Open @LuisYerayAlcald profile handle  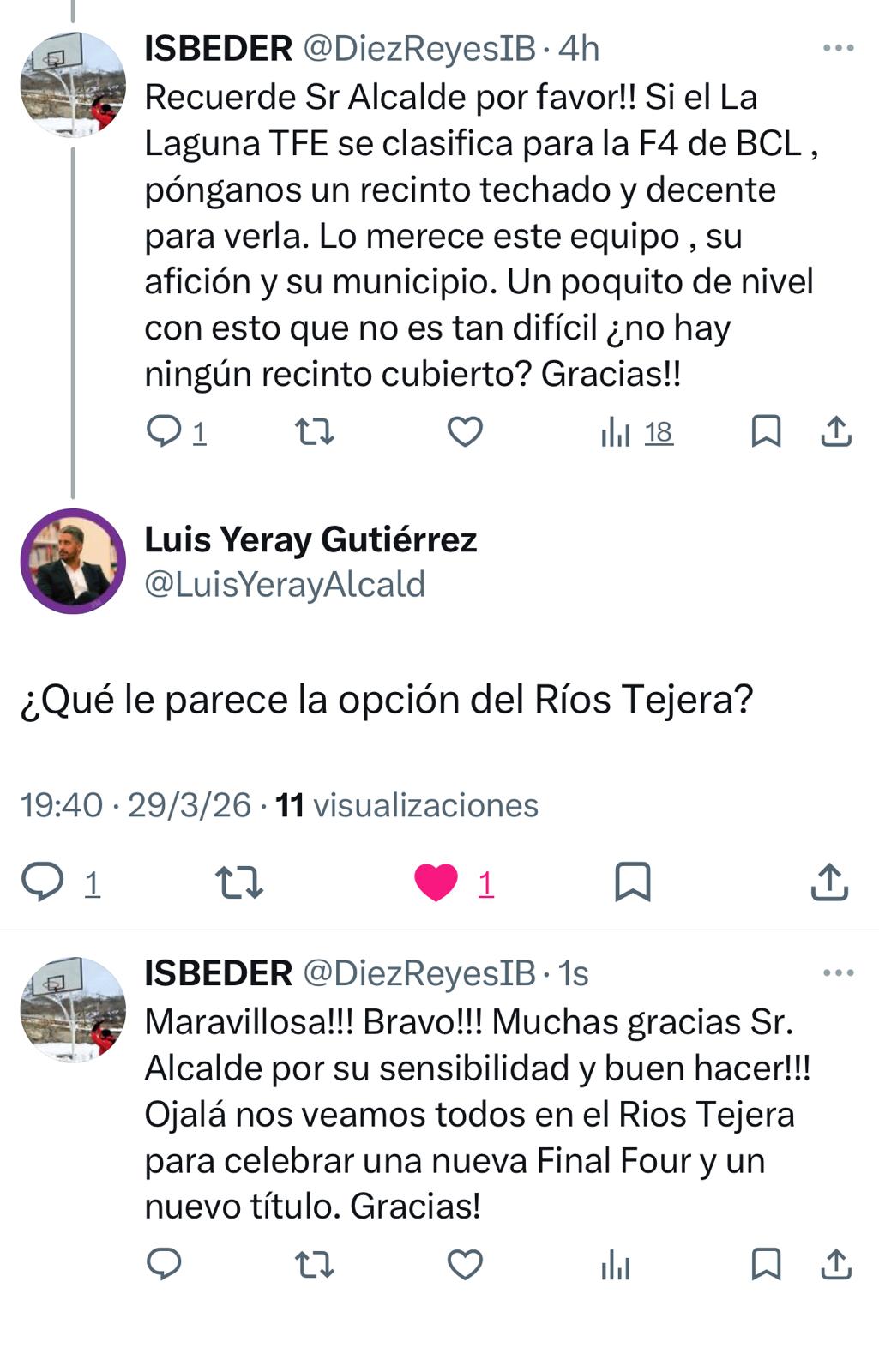tap(284, 585)
